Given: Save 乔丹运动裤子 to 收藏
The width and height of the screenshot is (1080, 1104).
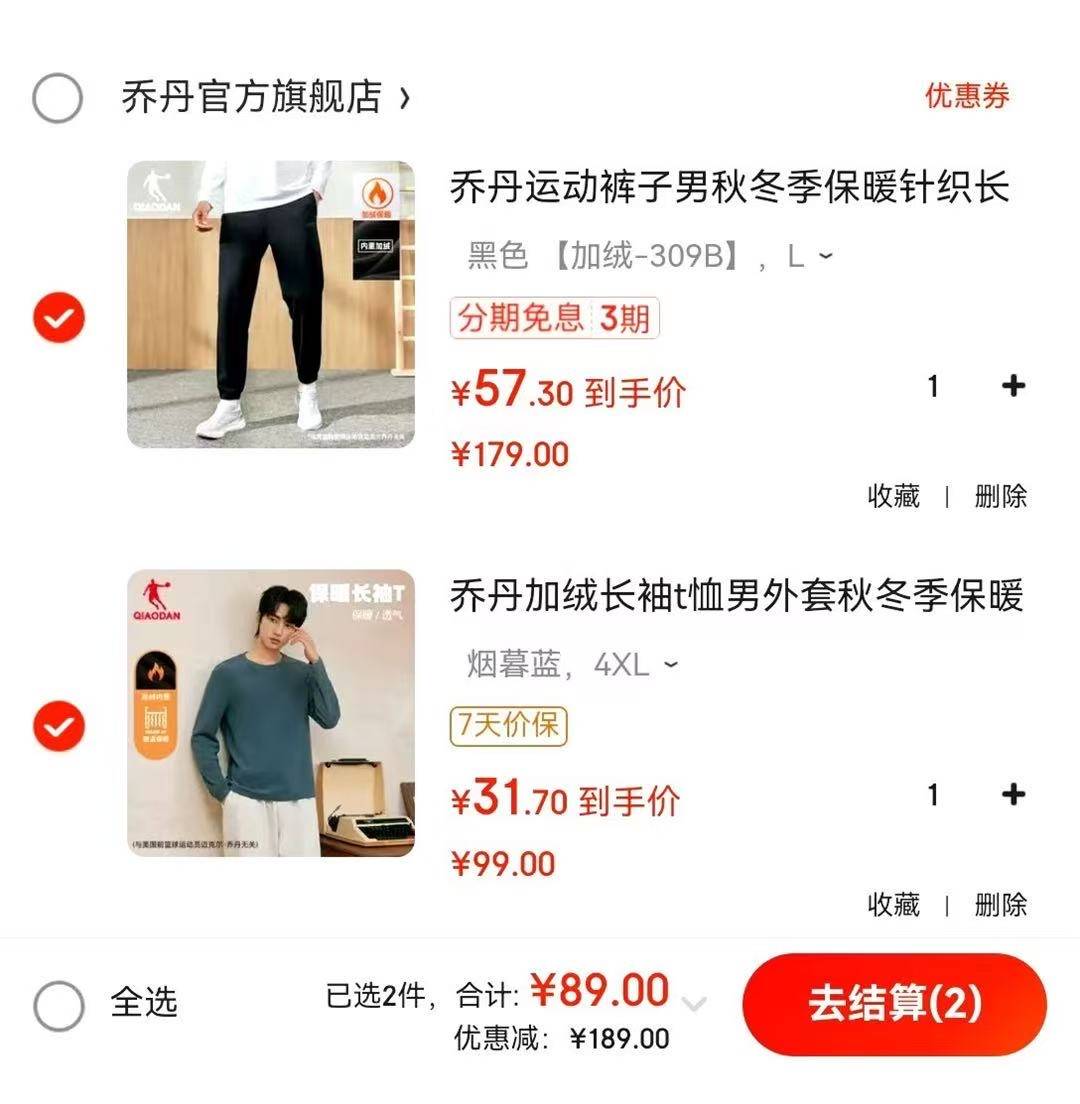Looking at the screenshot, I should [x=893, y=496].
